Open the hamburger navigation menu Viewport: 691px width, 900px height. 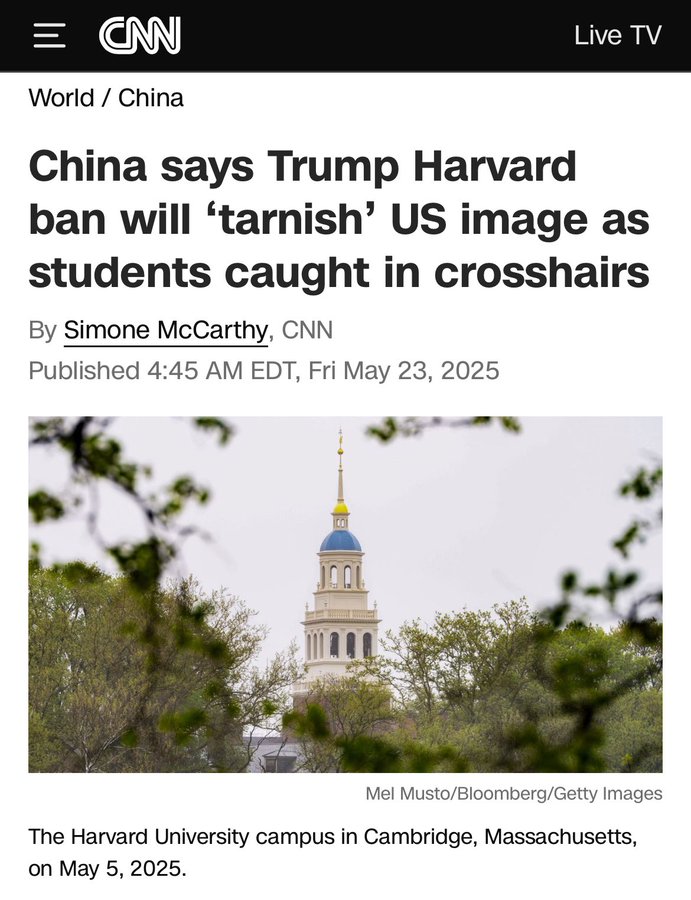pyautogui.click(x=49, y=36)
